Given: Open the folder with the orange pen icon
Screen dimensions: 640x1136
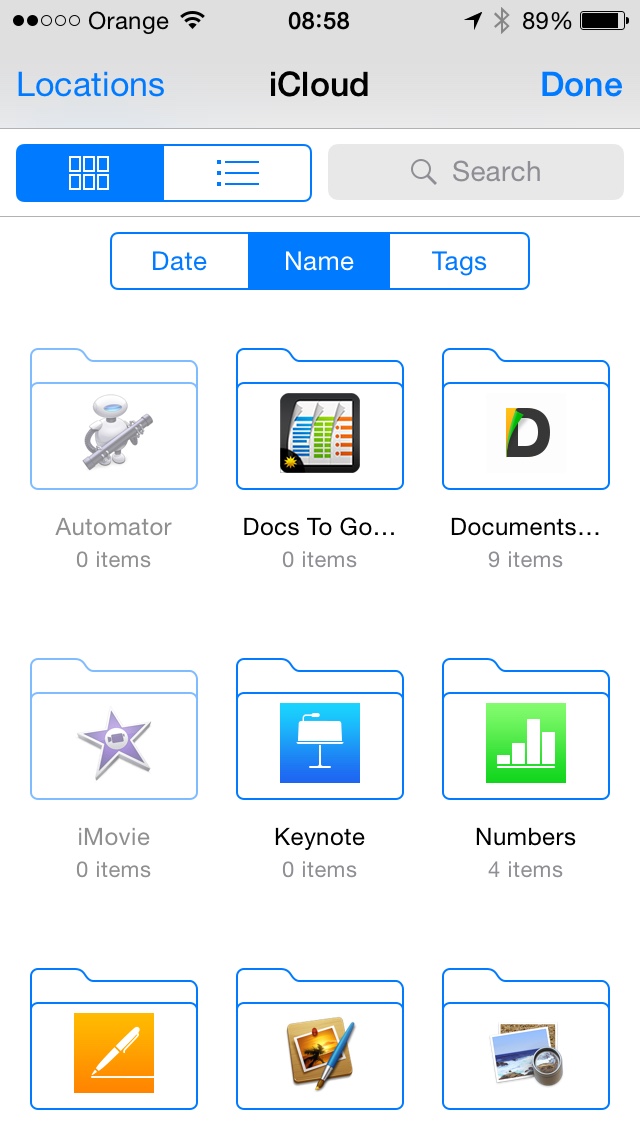Looking at the screenshot, I should [114, 1050].
